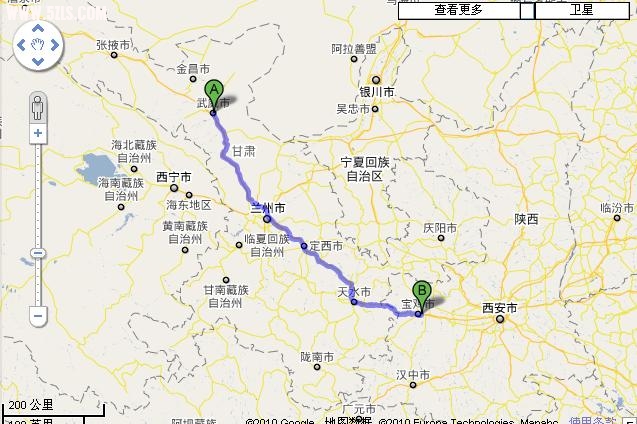
Task: Tap the hand icon to recenter
Action: click(37, 45)
